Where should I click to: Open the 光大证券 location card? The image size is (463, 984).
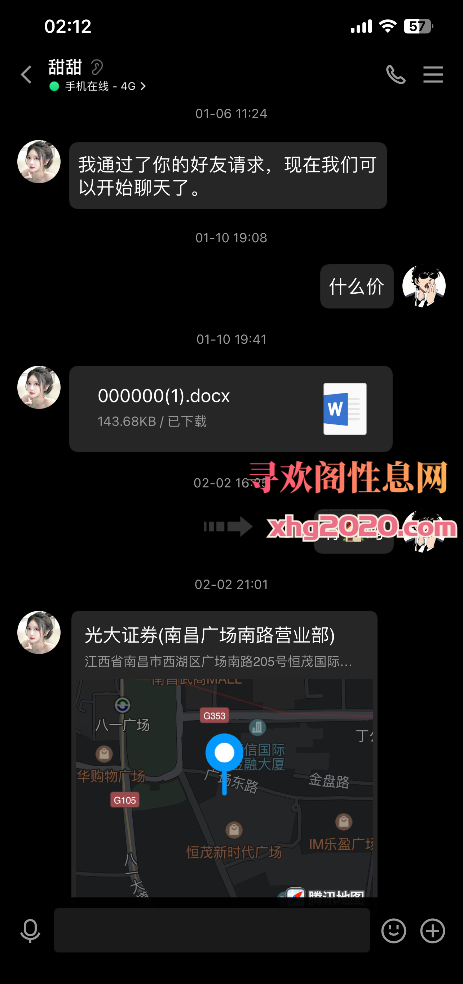pyautogui.click(x=224, y=753)
